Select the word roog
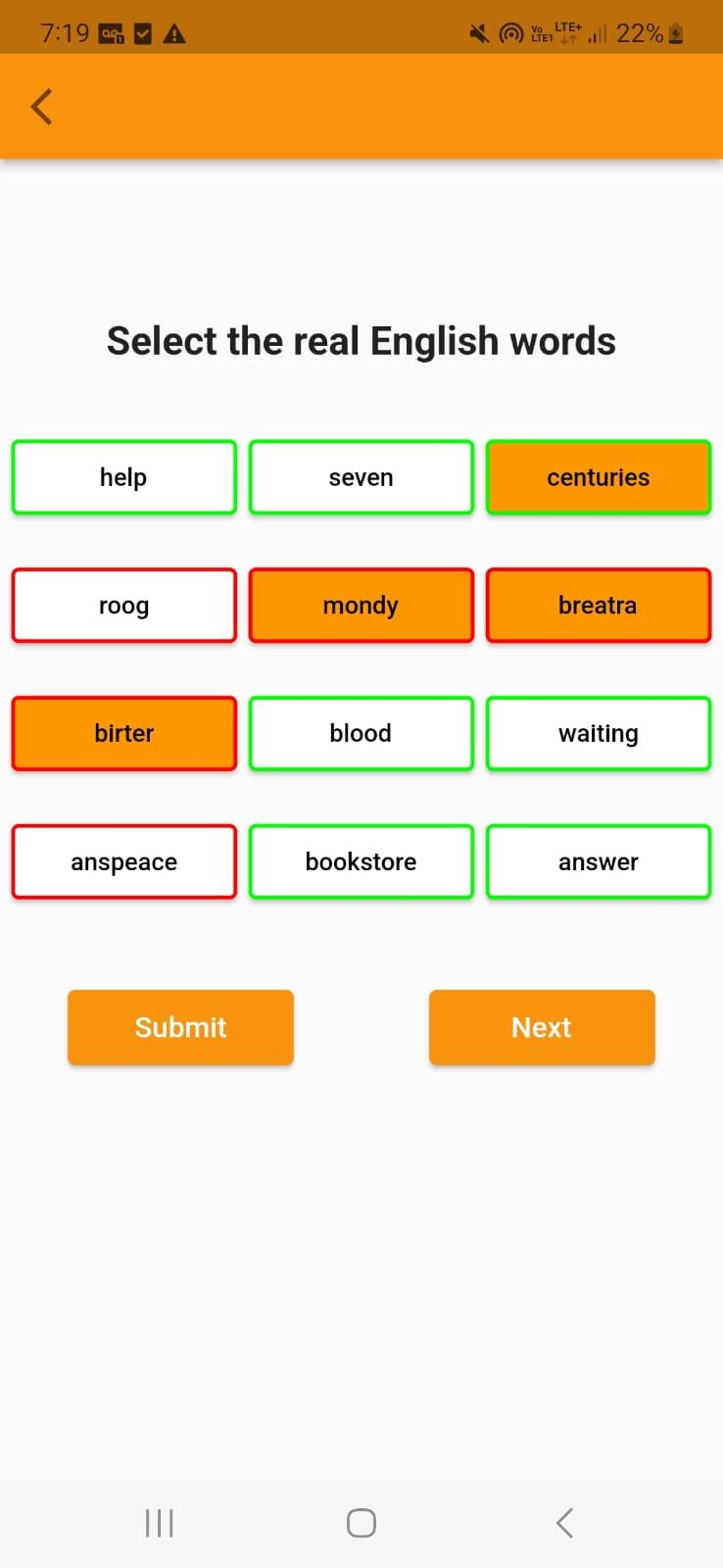Screen dimensions: 723x1568 [124, 606]
